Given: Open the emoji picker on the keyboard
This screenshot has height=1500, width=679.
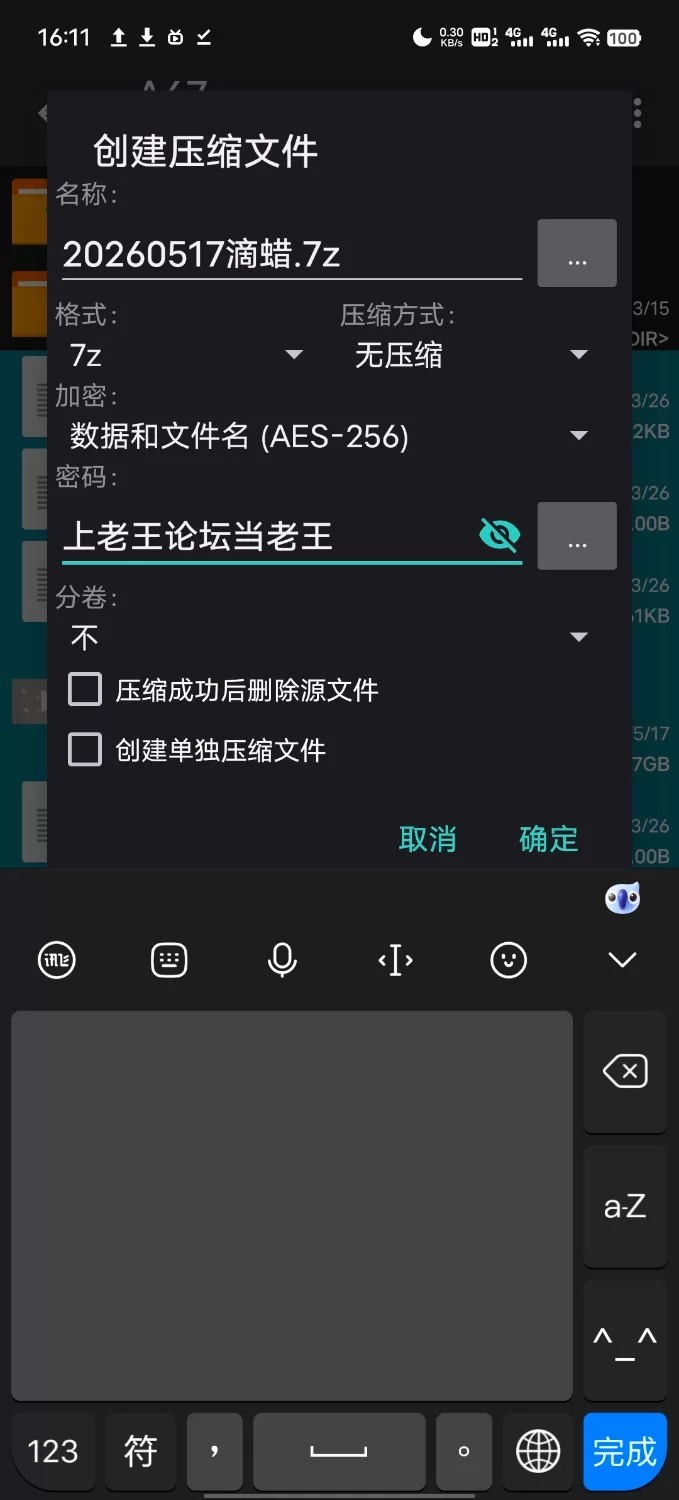Looking at the screenshot, I should click(509, 961).
